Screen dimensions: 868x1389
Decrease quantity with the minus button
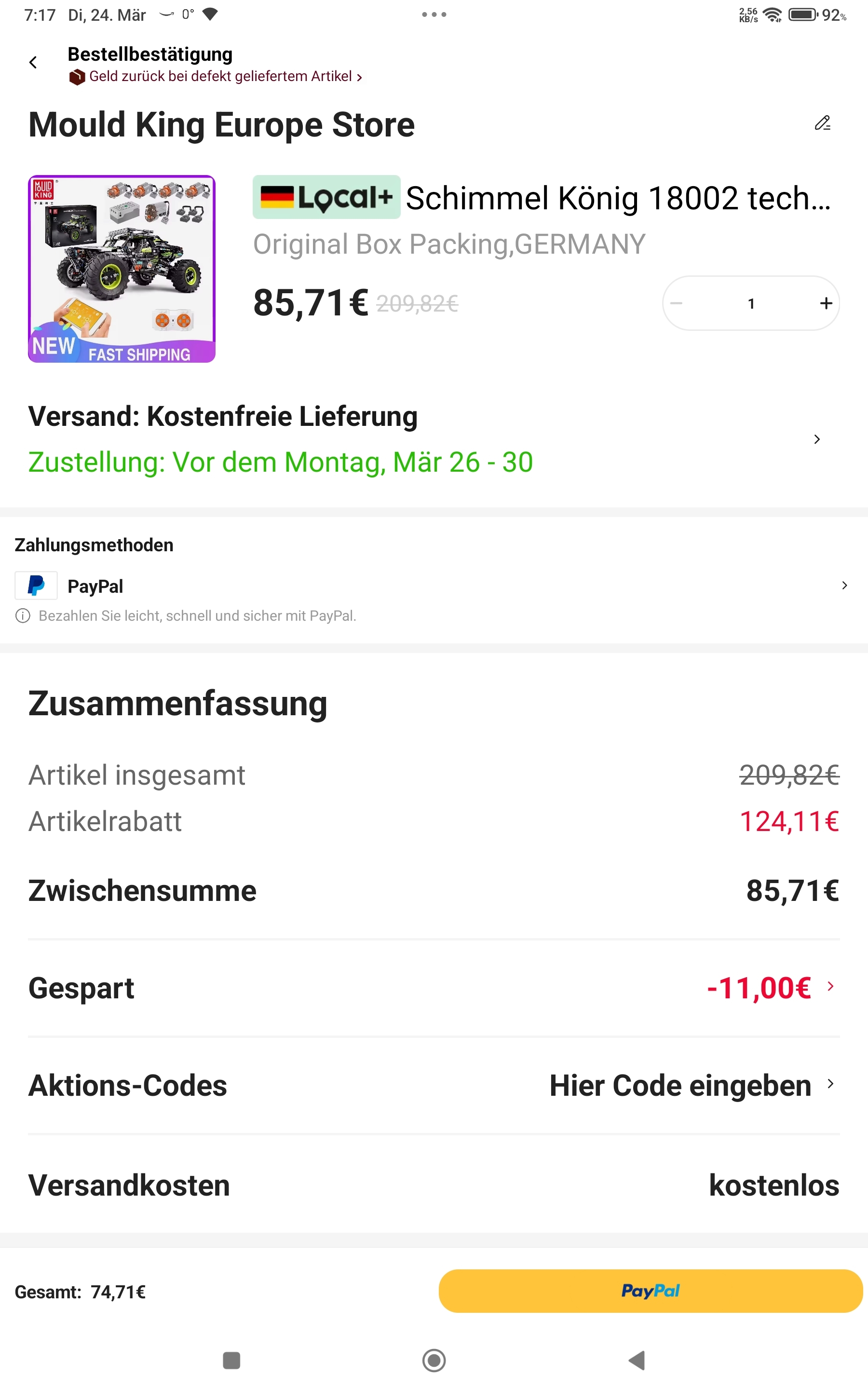point(677,303)
